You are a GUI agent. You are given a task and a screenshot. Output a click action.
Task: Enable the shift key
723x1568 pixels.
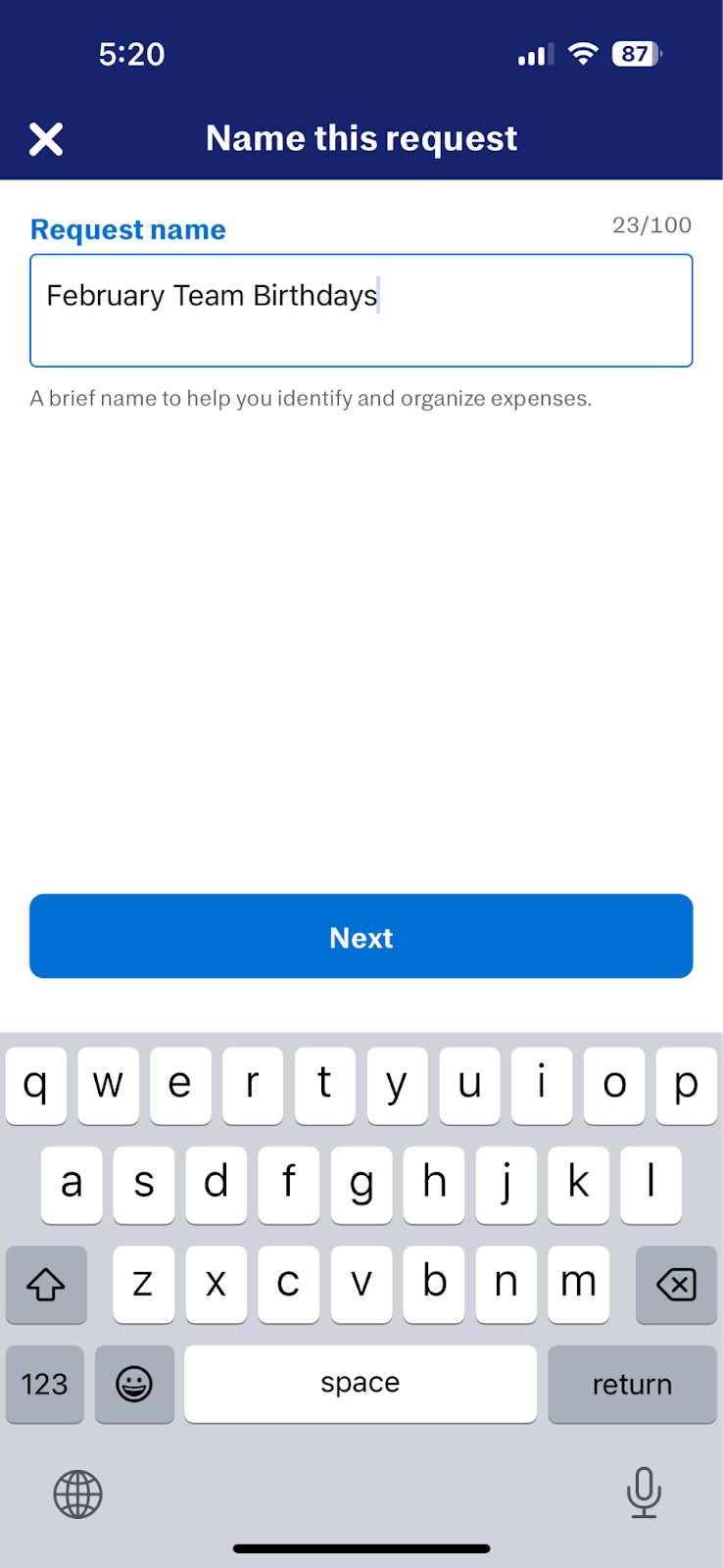(46, 1285)
